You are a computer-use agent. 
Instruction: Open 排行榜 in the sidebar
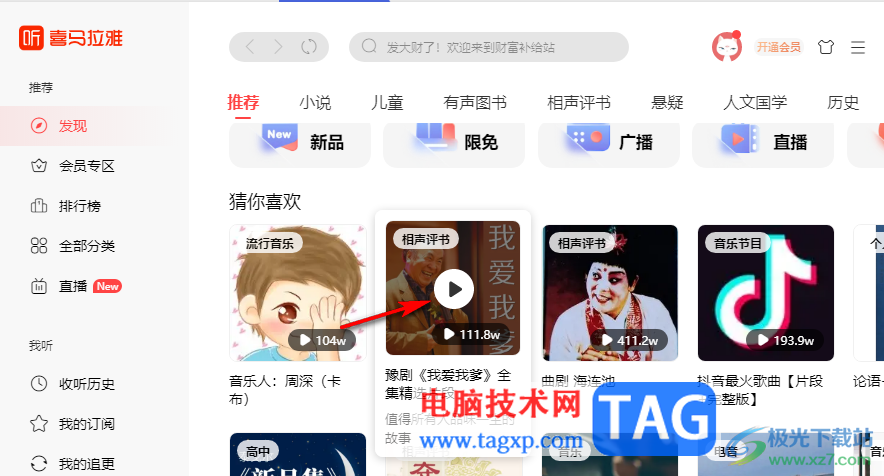(x=79, y=206)
